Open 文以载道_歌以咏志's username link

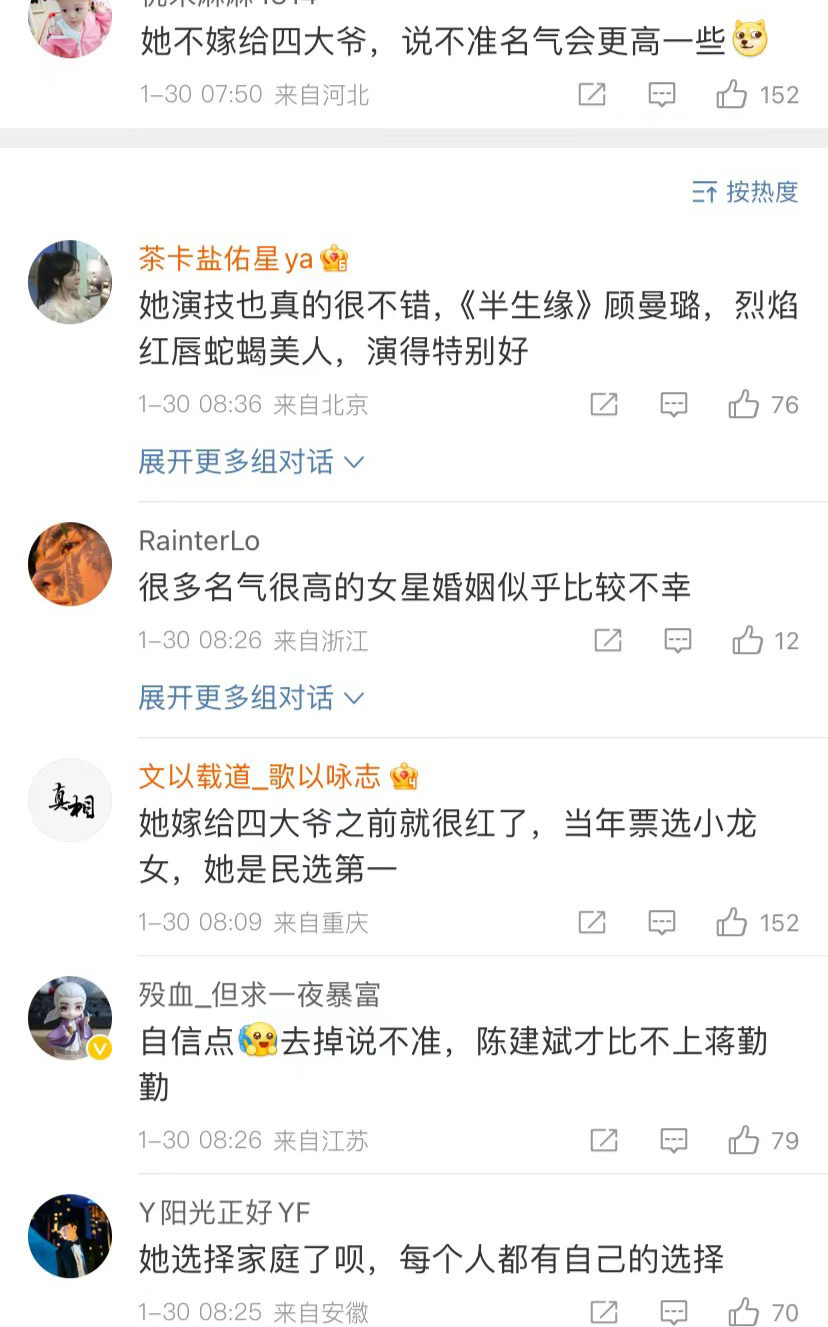260,775
